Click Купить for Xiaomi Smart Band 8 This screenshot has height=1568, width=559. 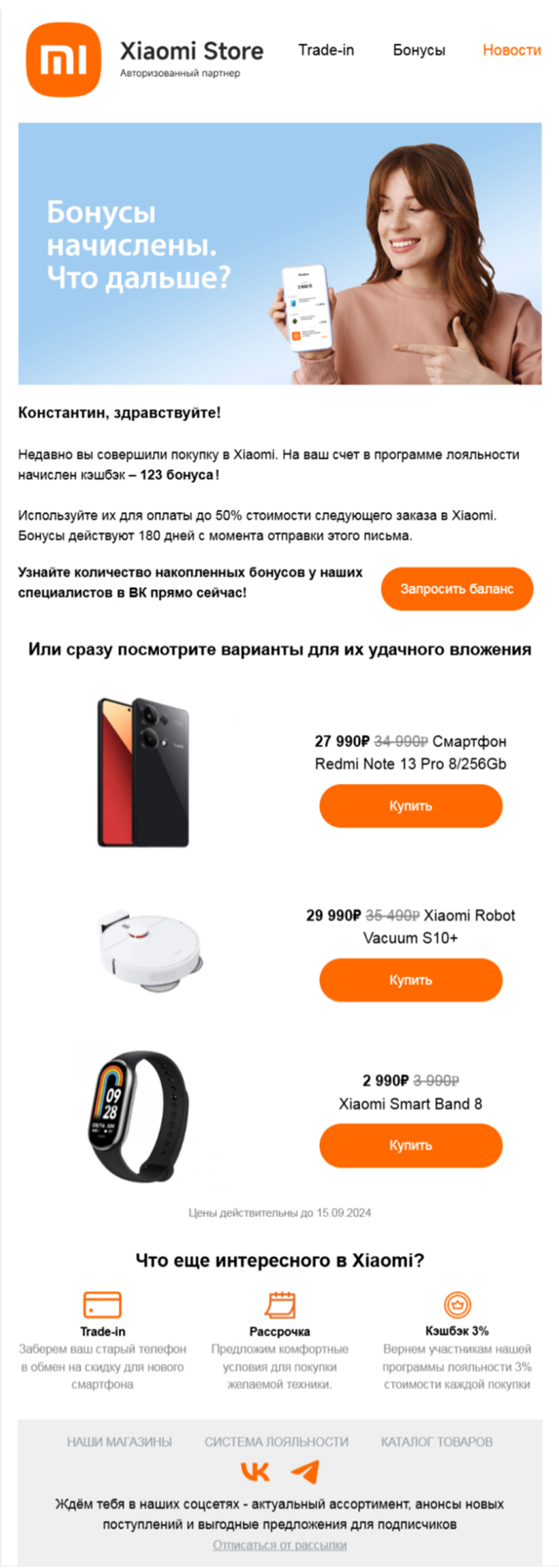(410, 1146)
